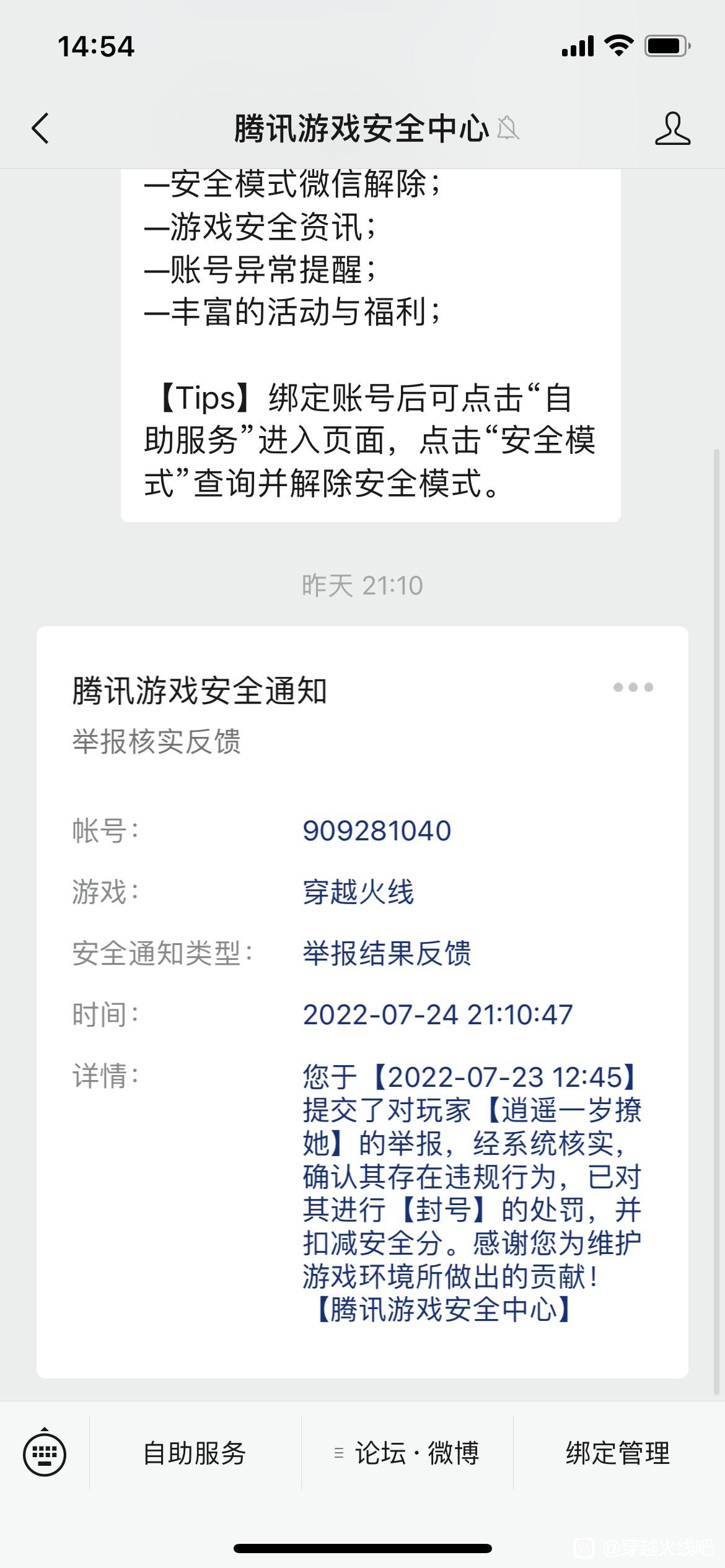Screen dimensions: 725x1568
Task: Open the 腾讯游戏安全通知 report feedback card
Action: 362,1002
